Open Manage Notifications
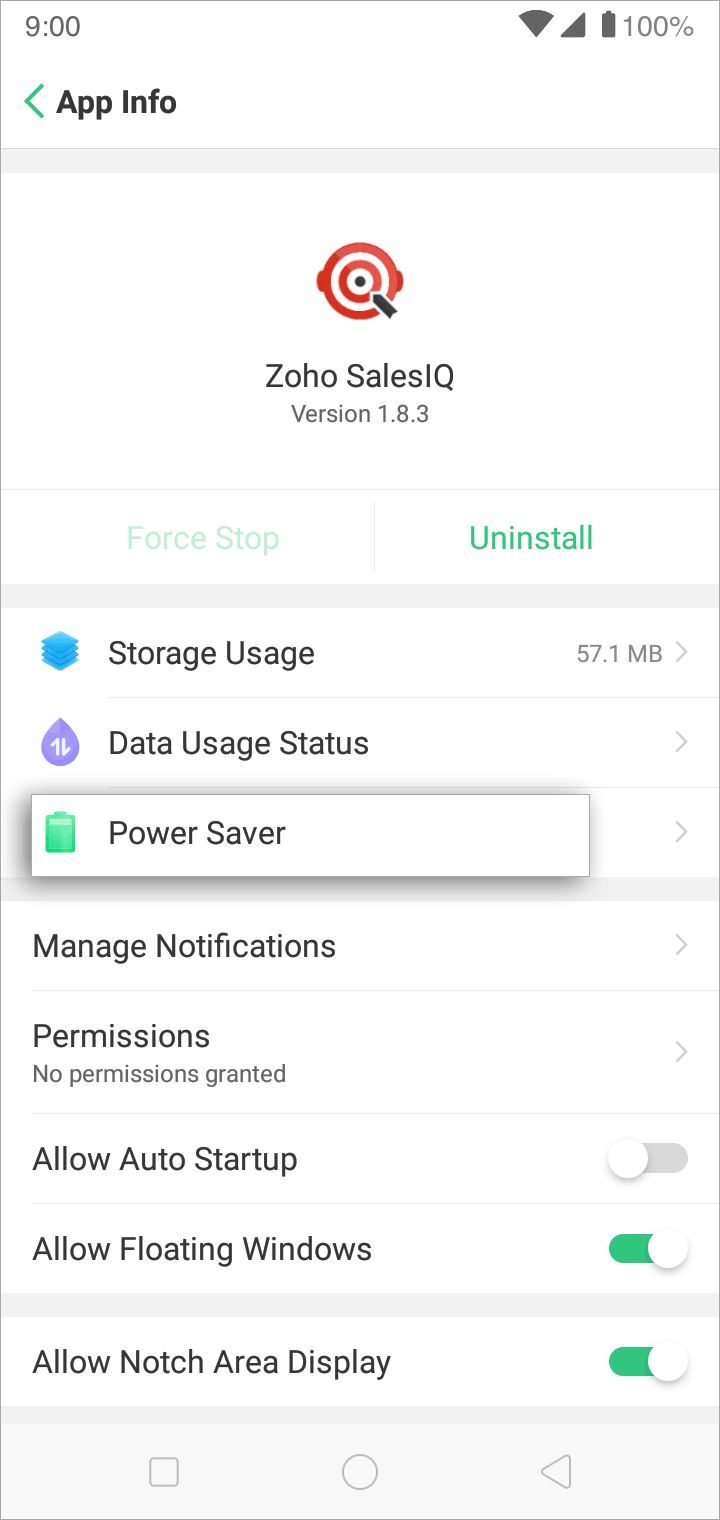Screen dimensions: 720x1520 pyautogui.click(x=360, y=946)
